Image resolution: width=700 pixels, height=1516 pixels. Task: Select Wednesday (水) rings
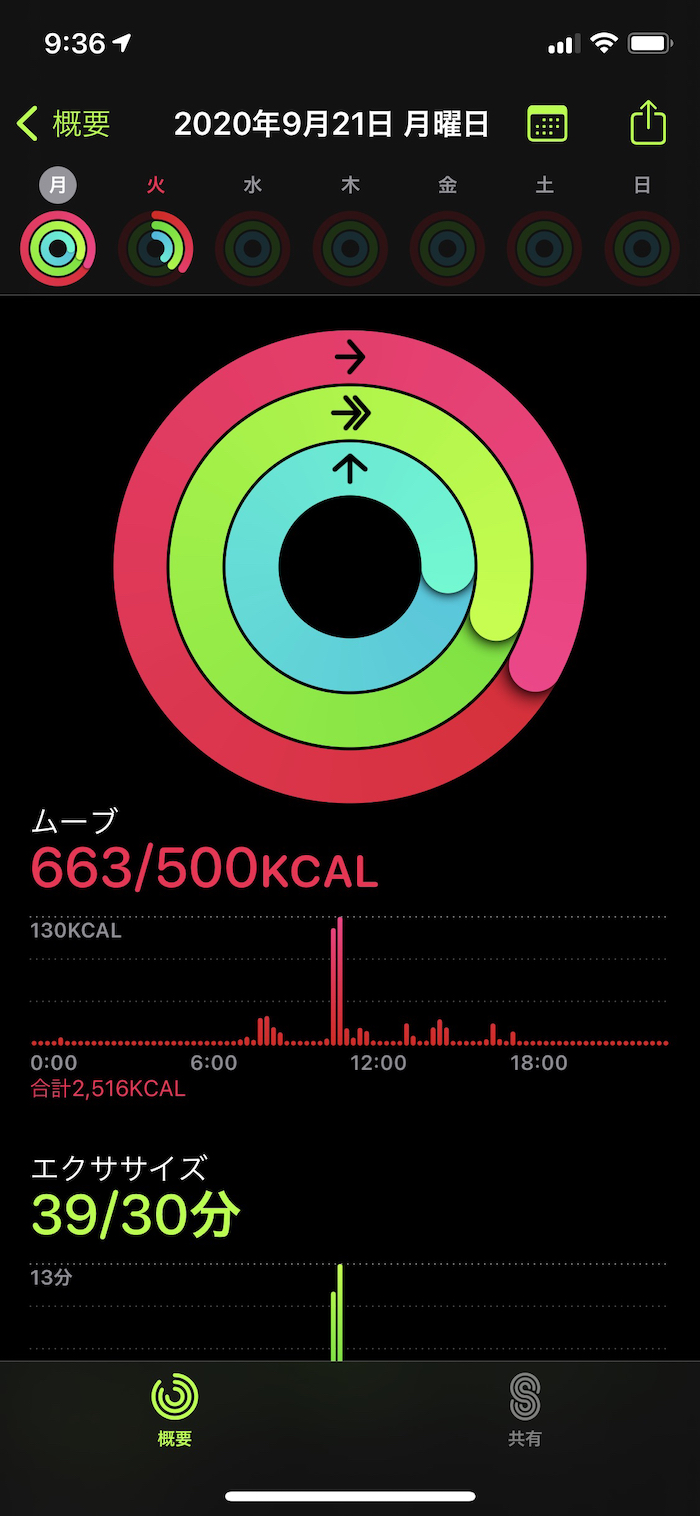click(x=253, y=248)
